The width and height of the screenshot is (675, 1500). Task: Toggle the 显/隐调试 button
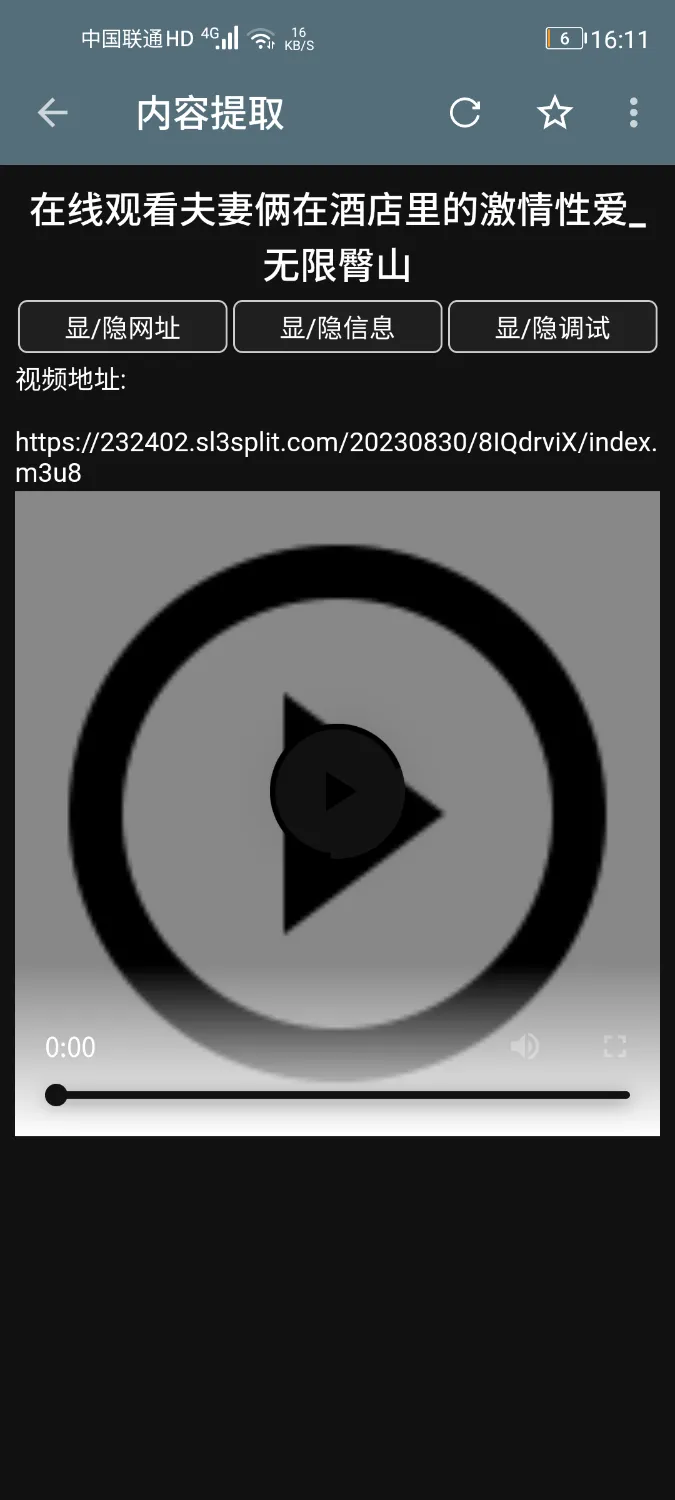(x=552, y=327)
